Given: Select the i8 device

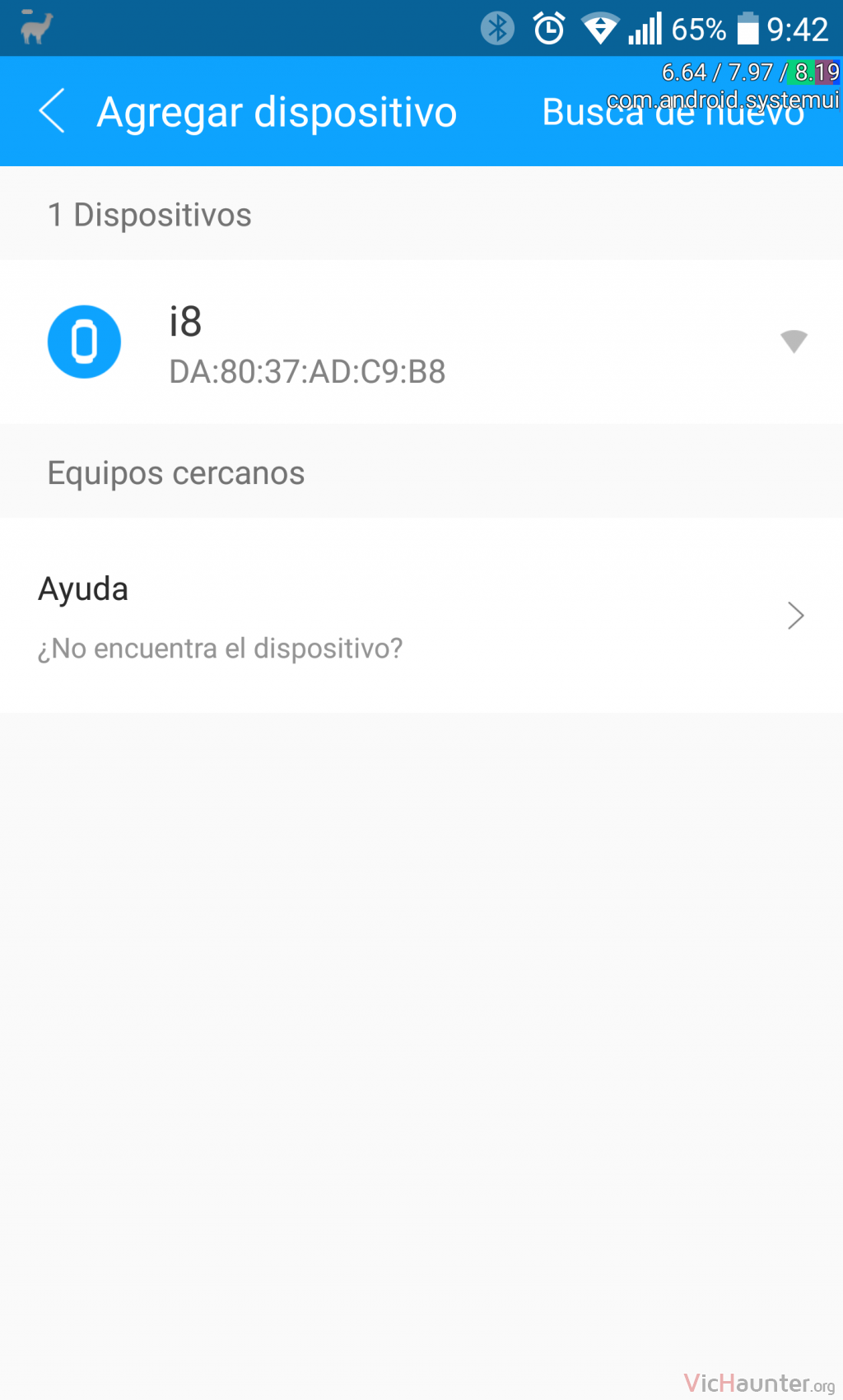Looking at the screenshot, I should (x=421, y=342).
